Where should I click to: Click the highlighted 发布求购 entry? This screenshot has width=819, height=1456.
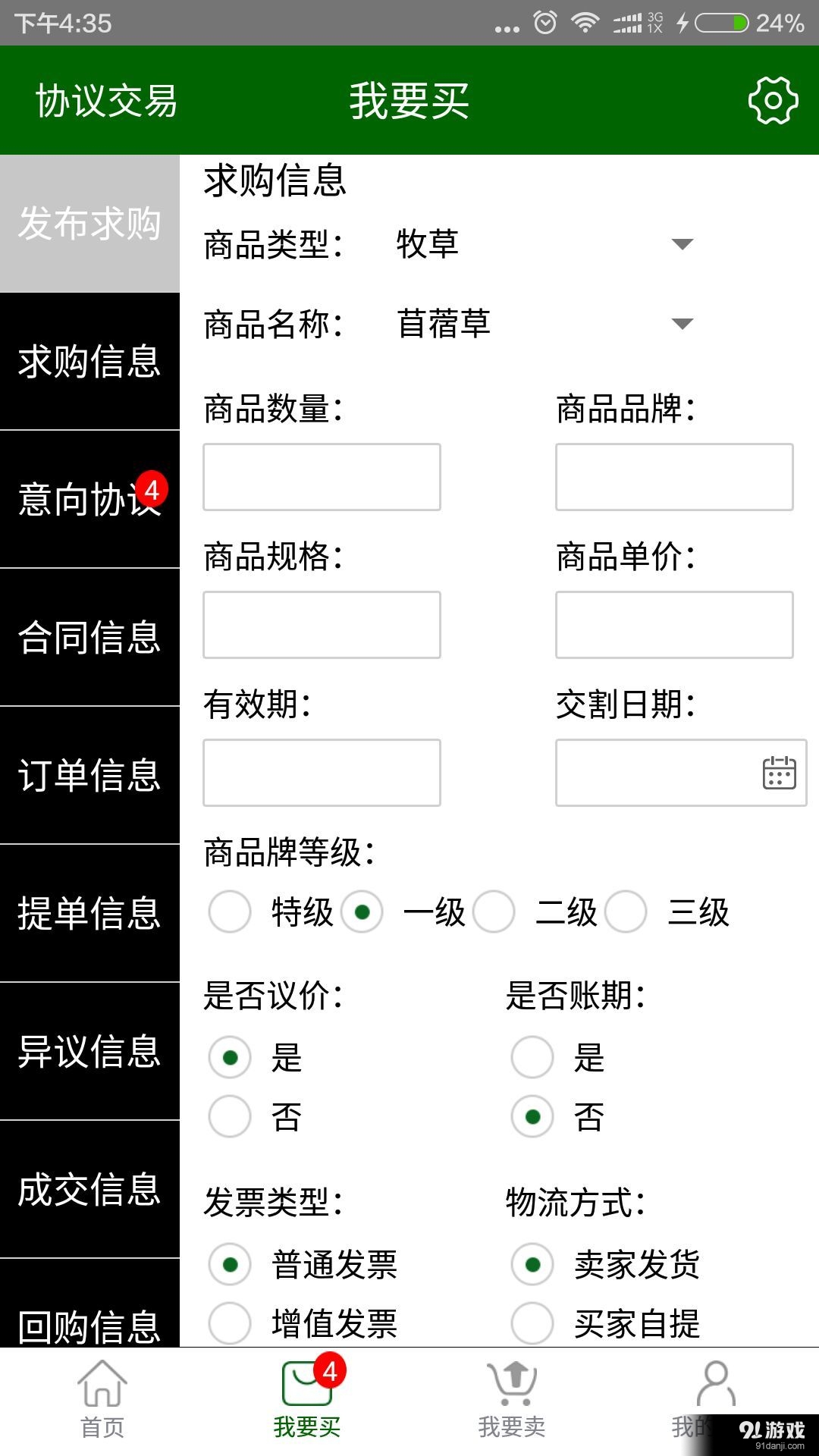[89, 224]
